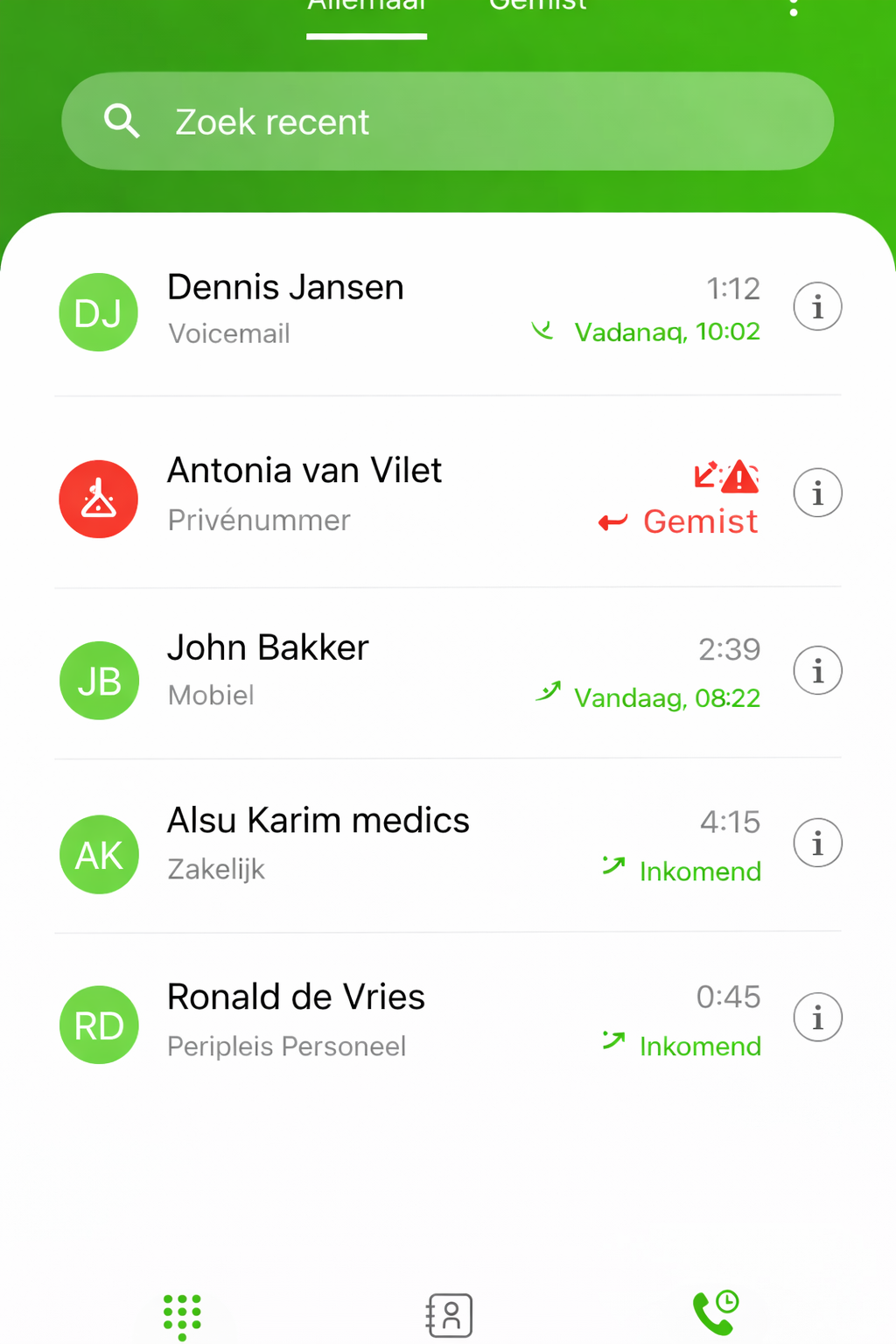
Task: Open info for Antonia van Vilet's missed call
Action: pos(817,493)
